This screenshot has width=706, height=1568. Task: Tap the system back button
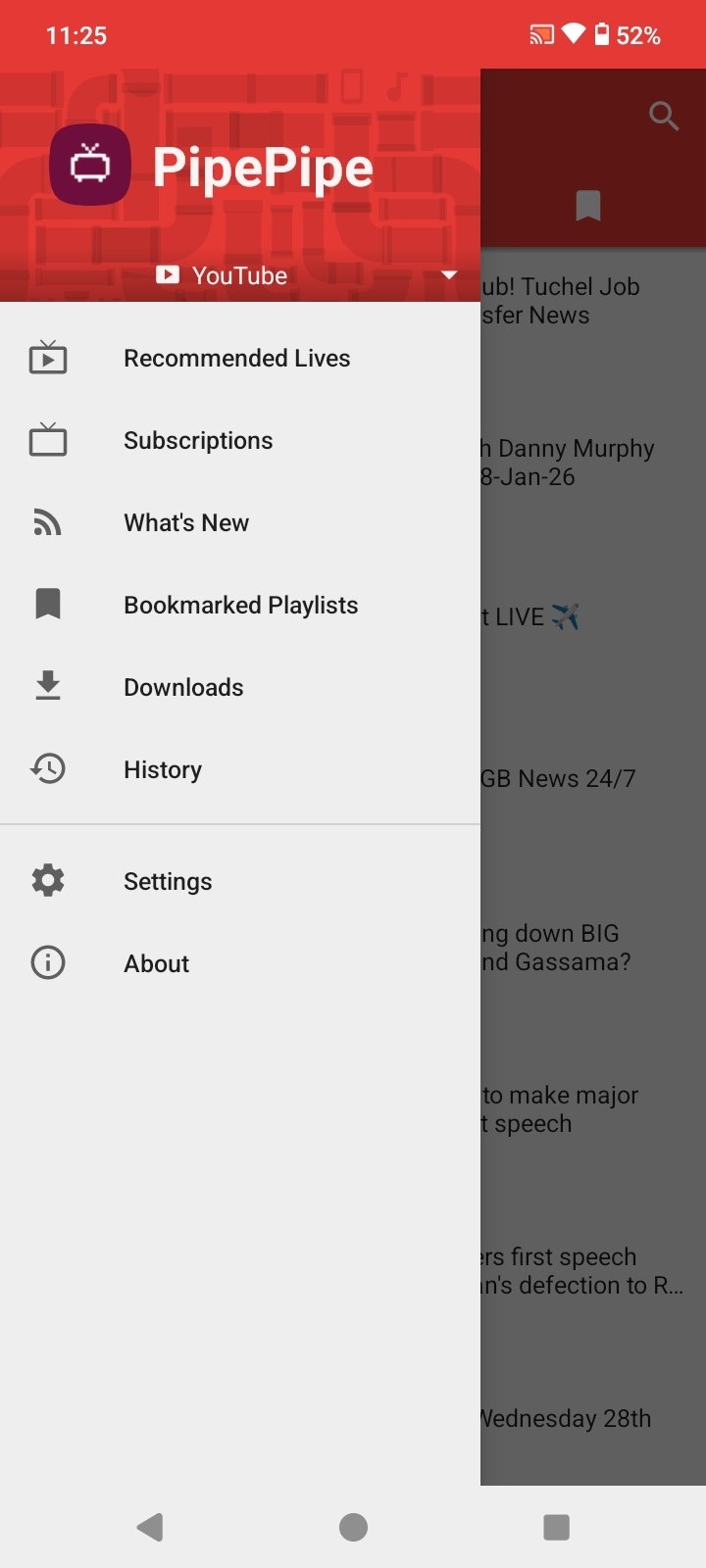click(x=150, y=1527)
